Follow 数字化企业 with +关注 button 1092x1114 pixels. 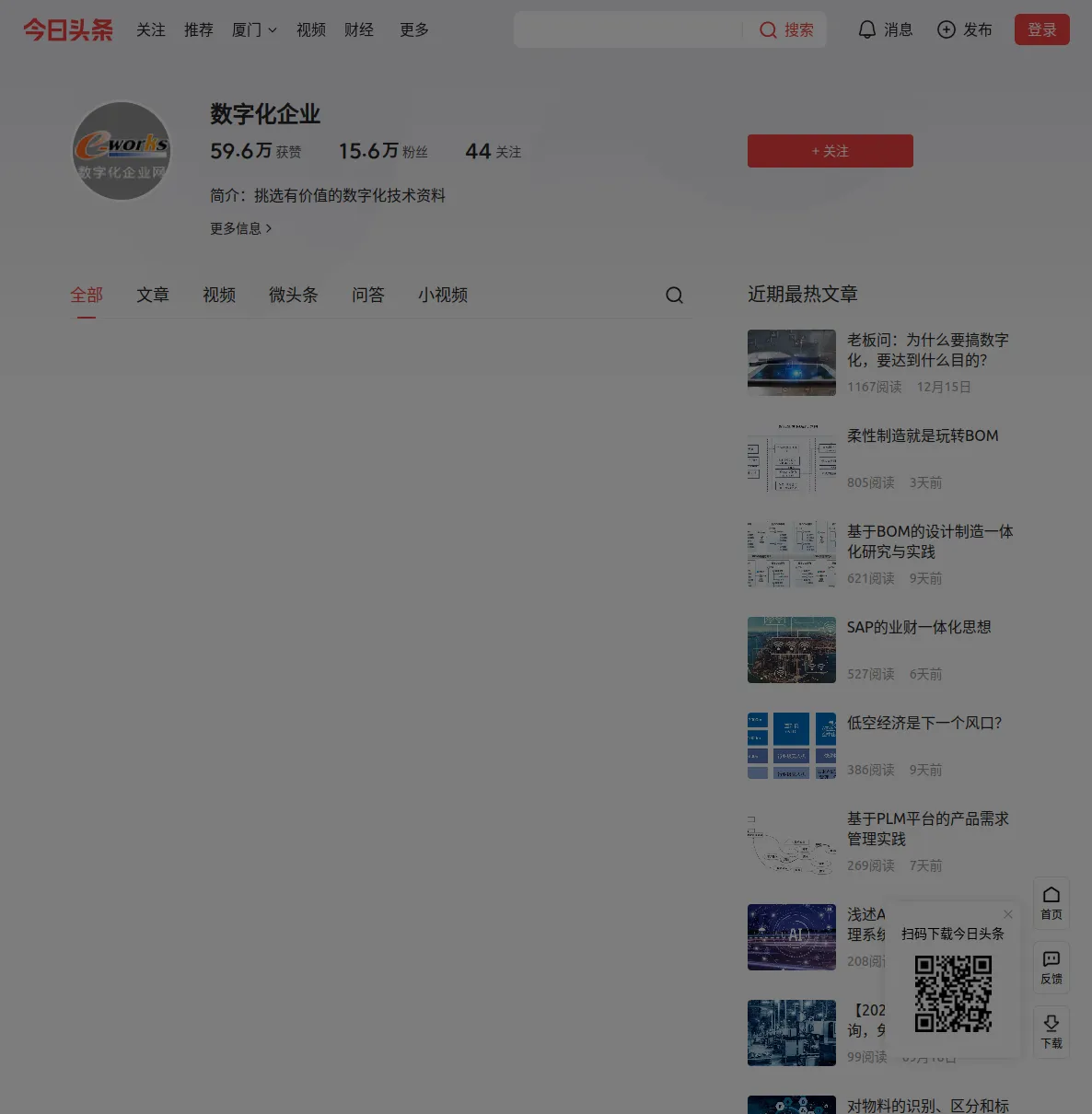(830, 151)
